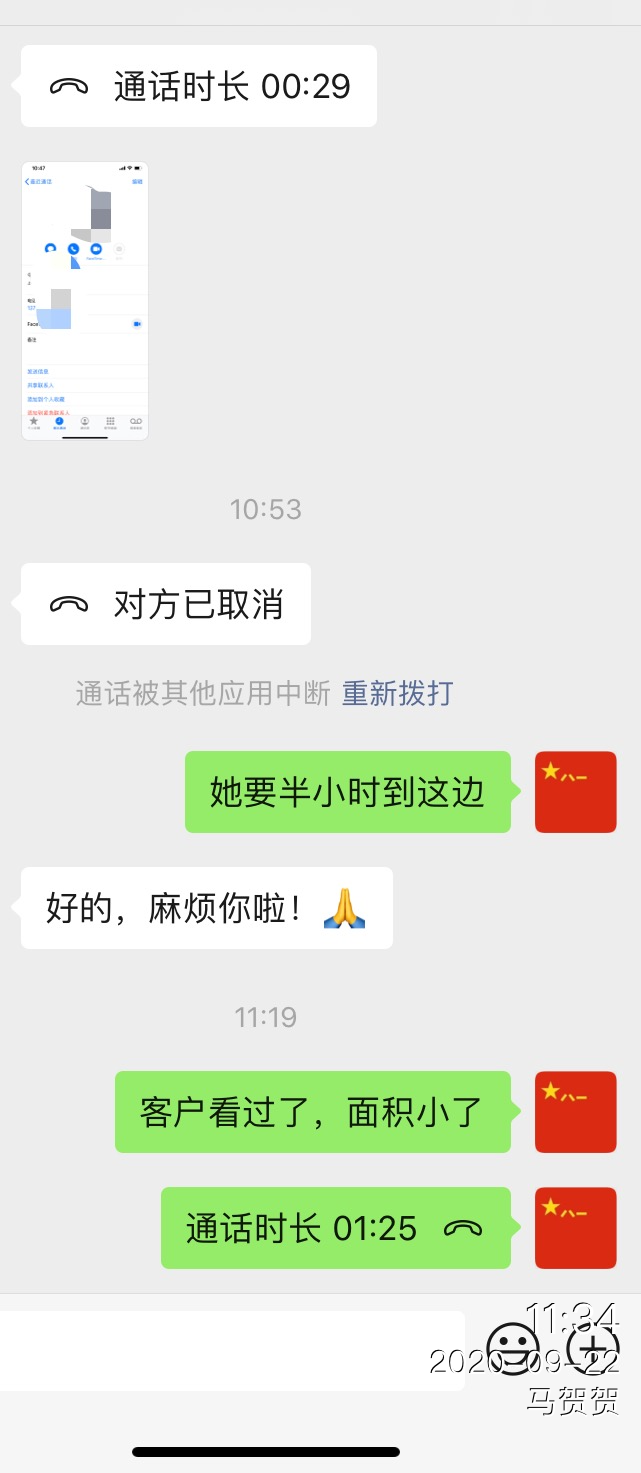Tap the 对方已取消 call bubble
641x1473 pixels.
(166, 604)
